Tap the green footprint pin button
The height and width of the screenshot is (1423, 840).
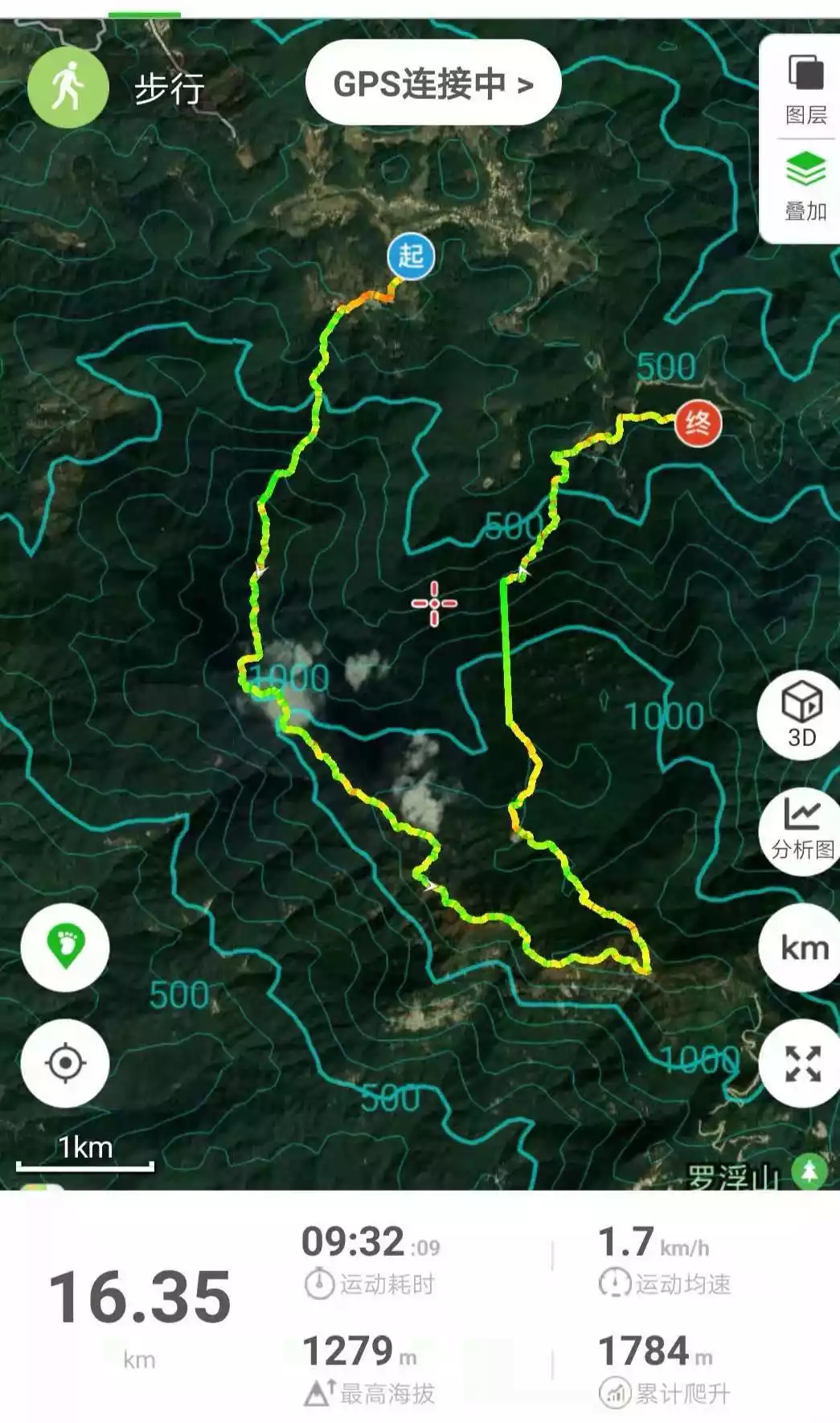65,946
